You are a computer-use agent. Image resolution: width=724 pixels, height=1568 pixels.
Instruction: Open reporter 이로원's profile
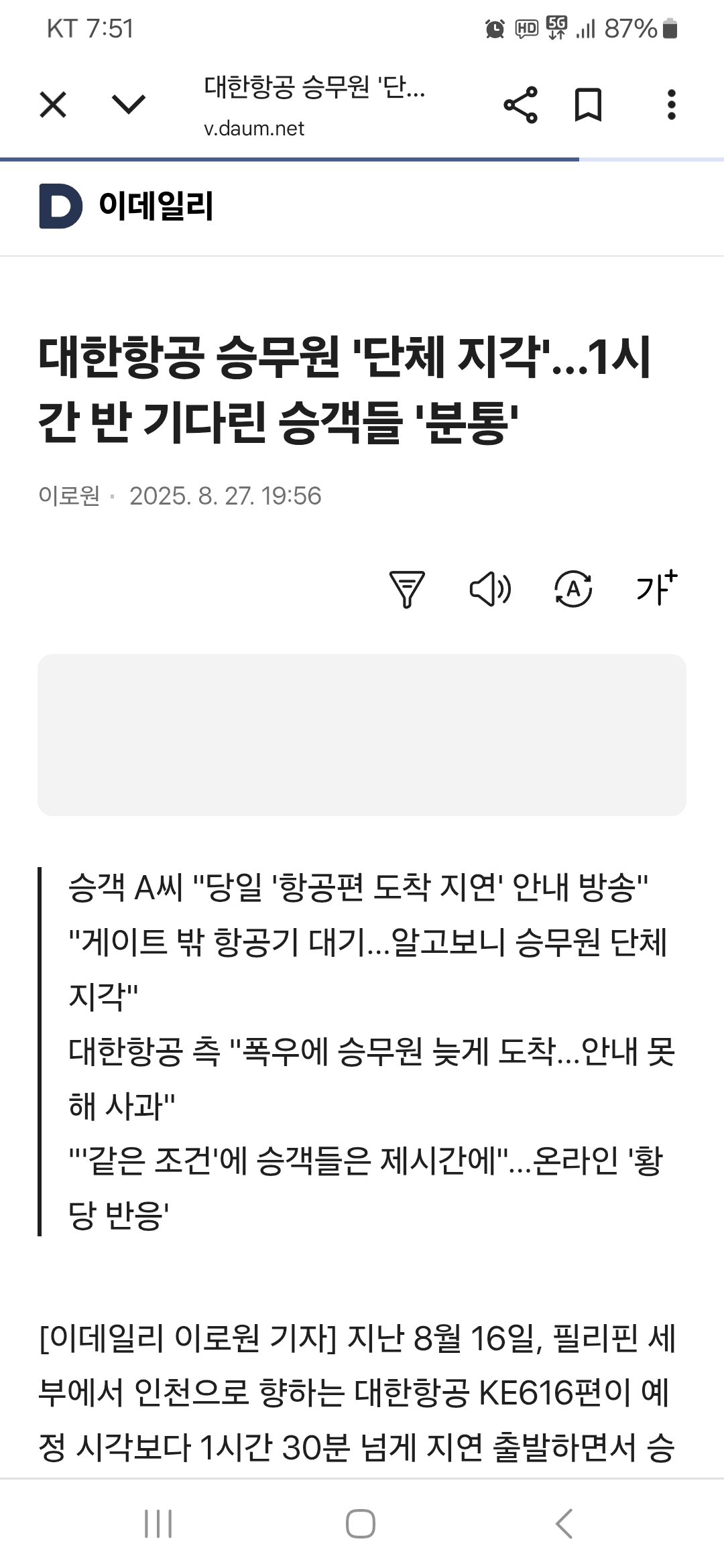(x=69, y=496)
